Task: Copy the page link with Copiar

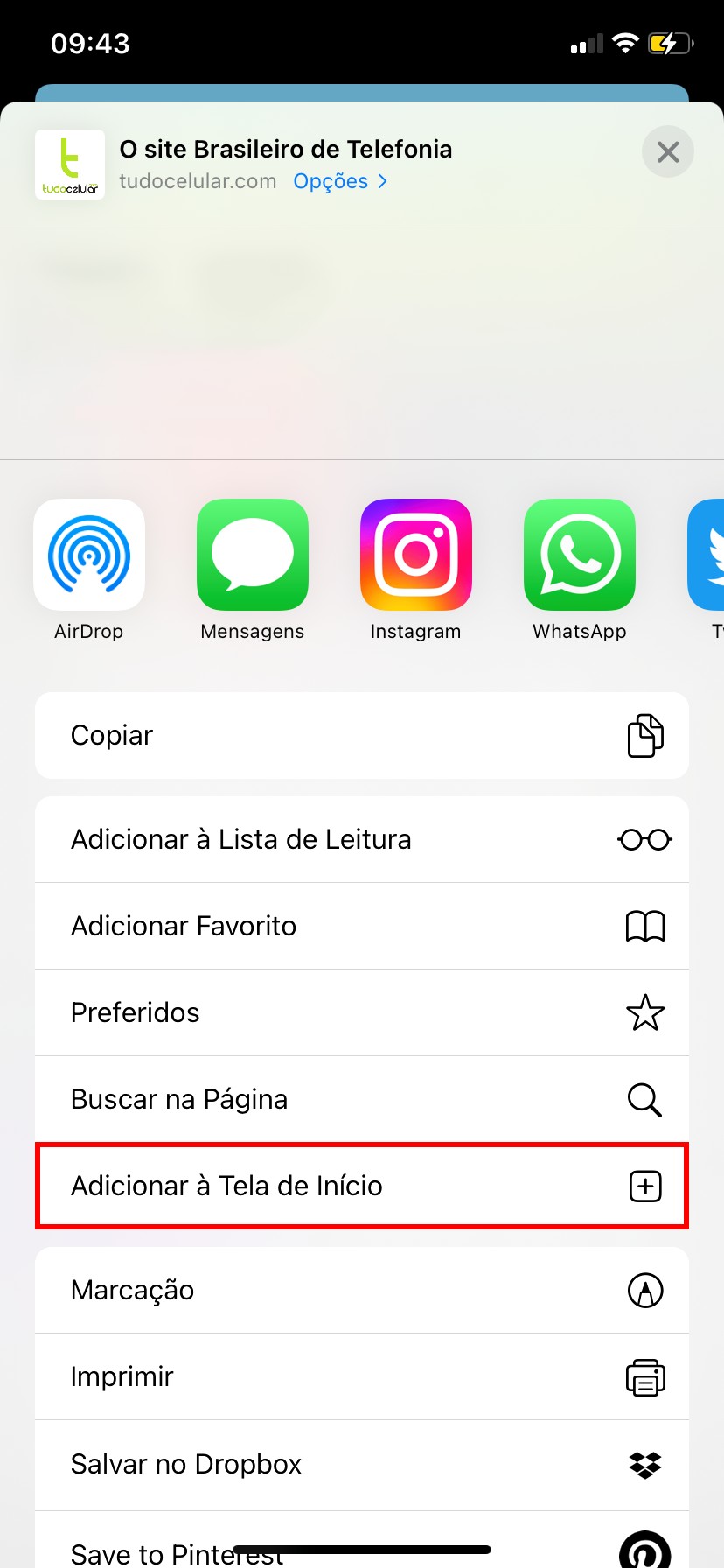Action: pos(362,735)
